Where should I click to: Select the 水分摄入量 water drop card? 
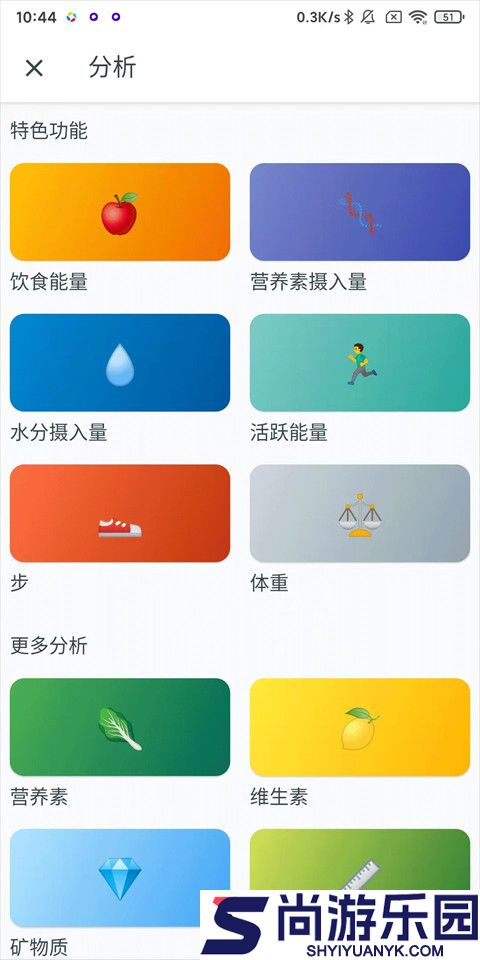(x=120, y=362)
